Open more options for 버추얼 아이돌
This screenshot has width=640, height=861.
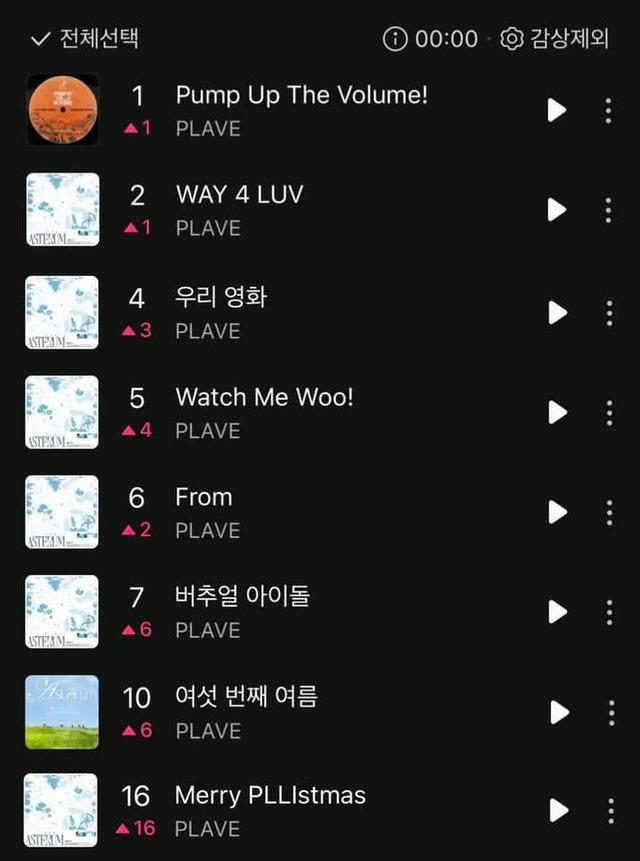pos(608,612)
